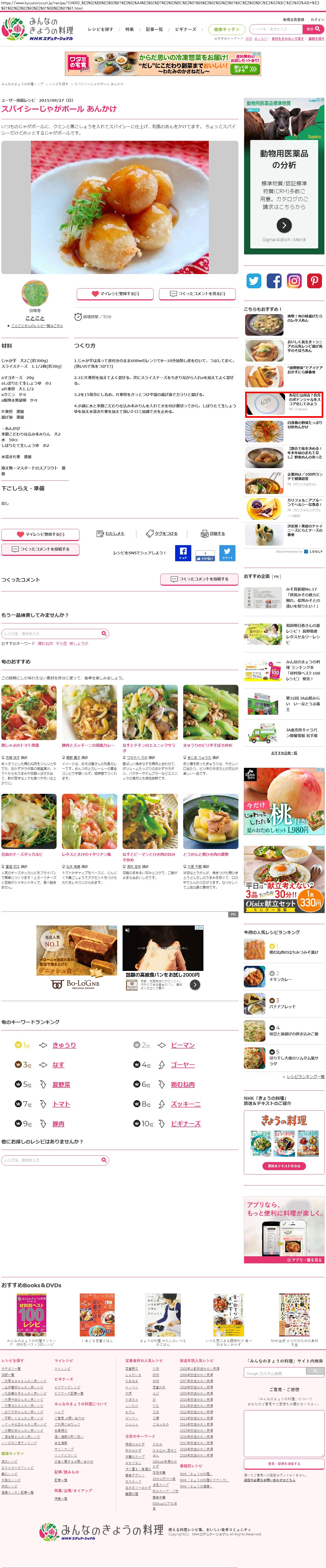Share recipe on Facebook シェア button

click(183, 553)
